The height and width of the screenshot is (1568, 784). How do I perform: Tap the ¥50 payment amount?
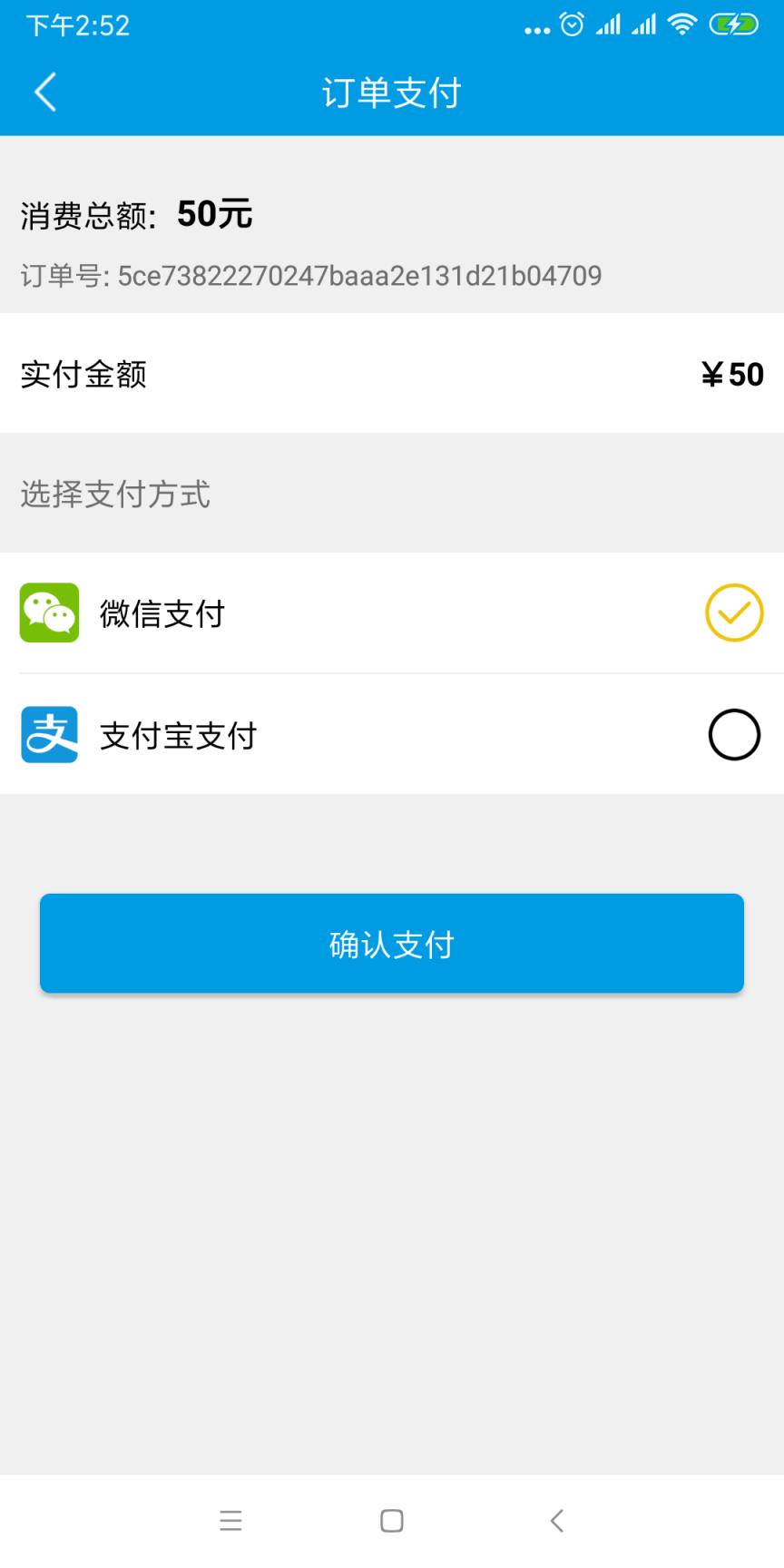tap(731, 374)
